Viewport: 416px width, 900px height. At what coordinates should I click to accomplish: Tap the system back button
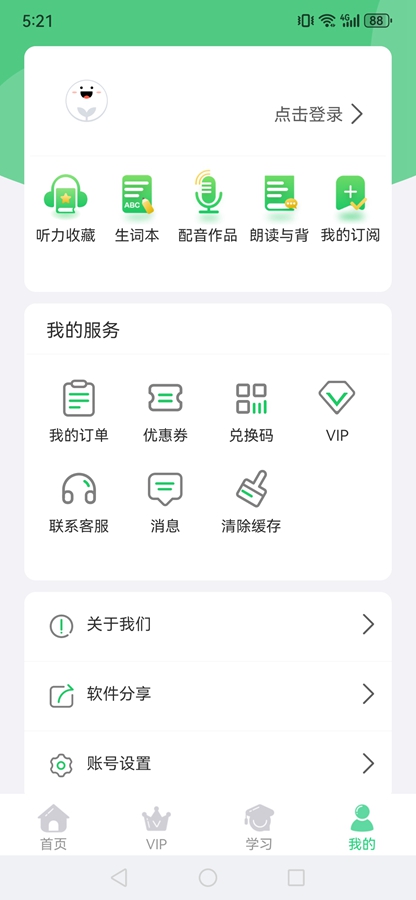119,877
